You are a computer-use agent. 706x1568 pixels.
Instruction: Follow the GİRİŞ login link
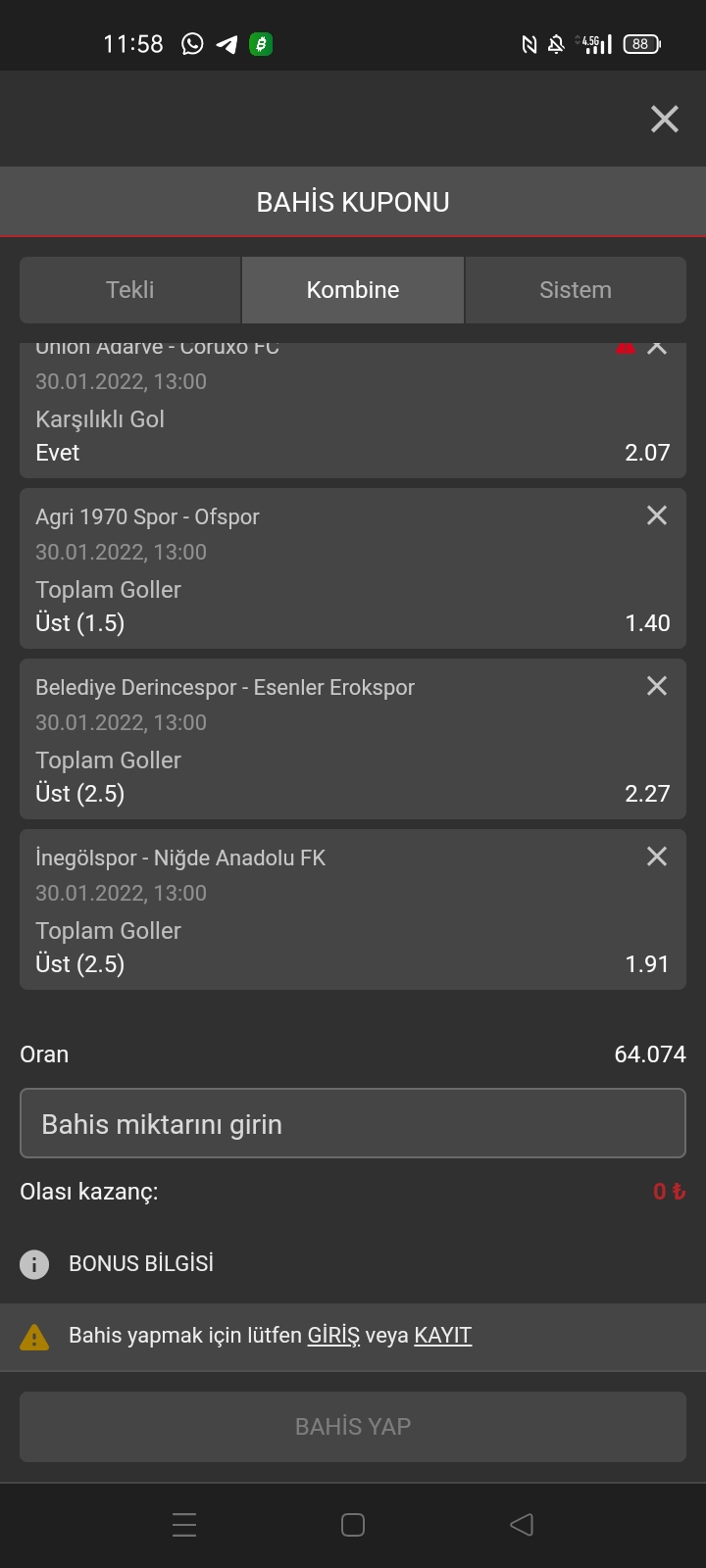pyautogui.click(x=333, y=1336)
